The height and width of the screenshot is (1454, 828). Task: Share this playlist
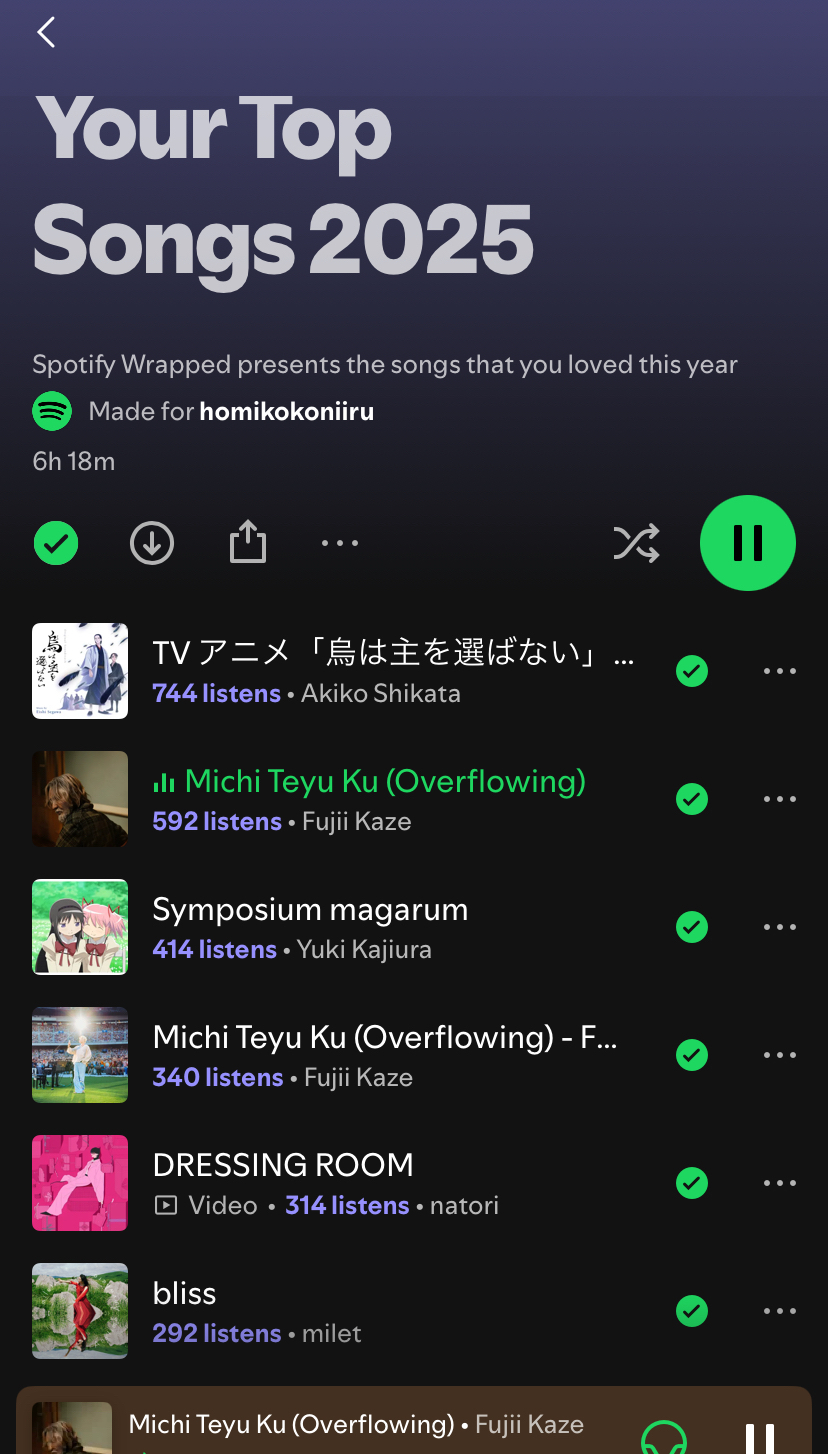coord(248,544)
